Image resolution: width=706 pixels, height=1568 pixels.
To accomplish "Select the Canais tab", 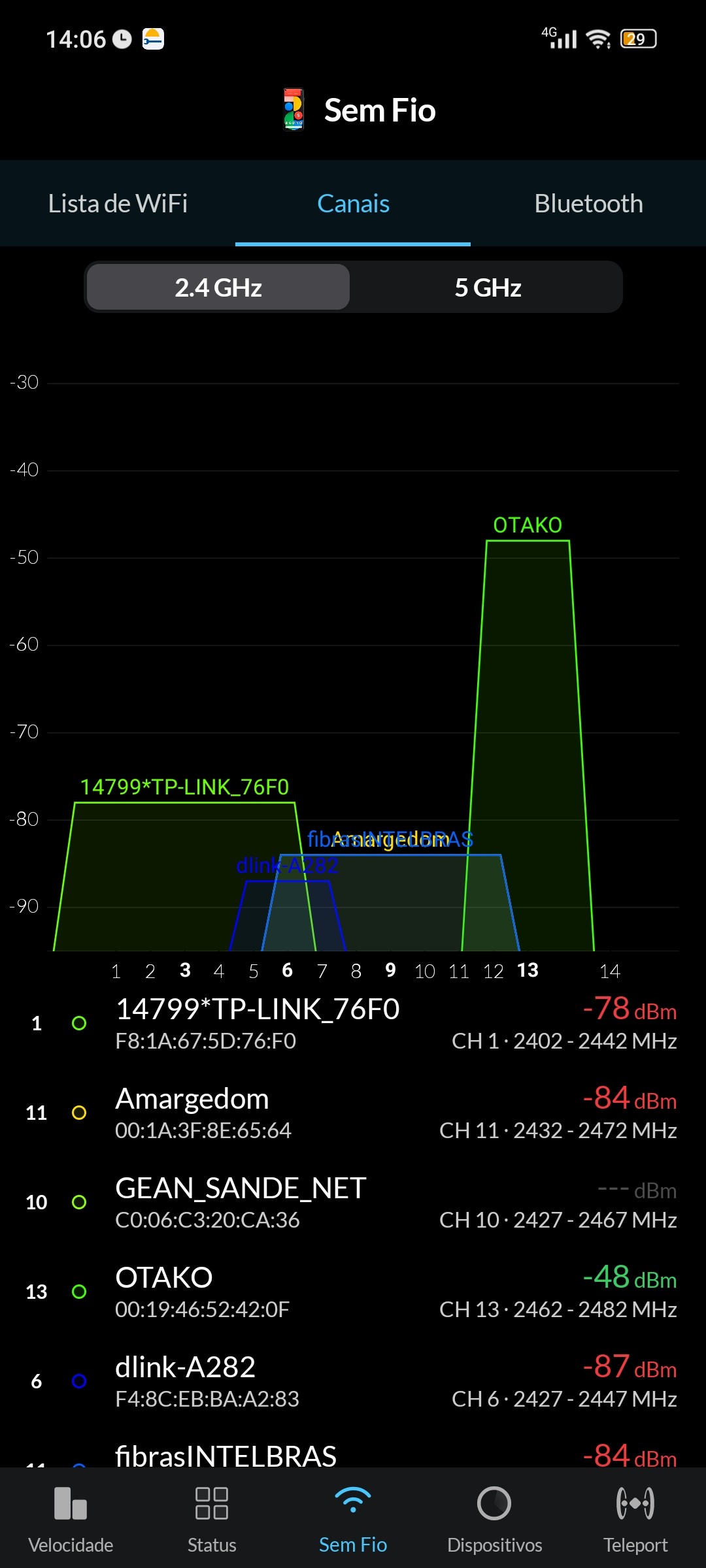I will click(x=353, y=204).
